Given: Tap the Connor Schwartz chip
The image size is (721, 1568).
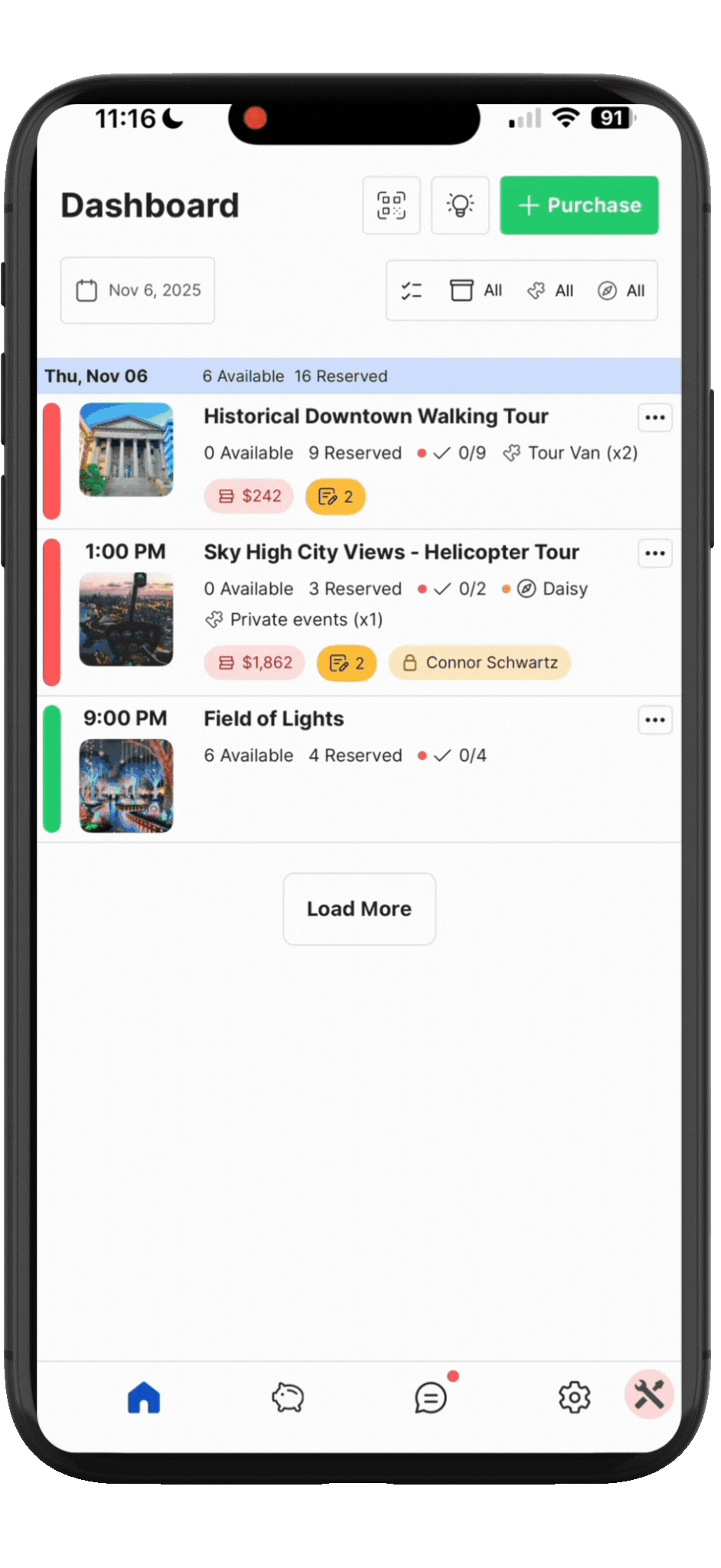Looking at the screenshot, I should coord(480,662).
